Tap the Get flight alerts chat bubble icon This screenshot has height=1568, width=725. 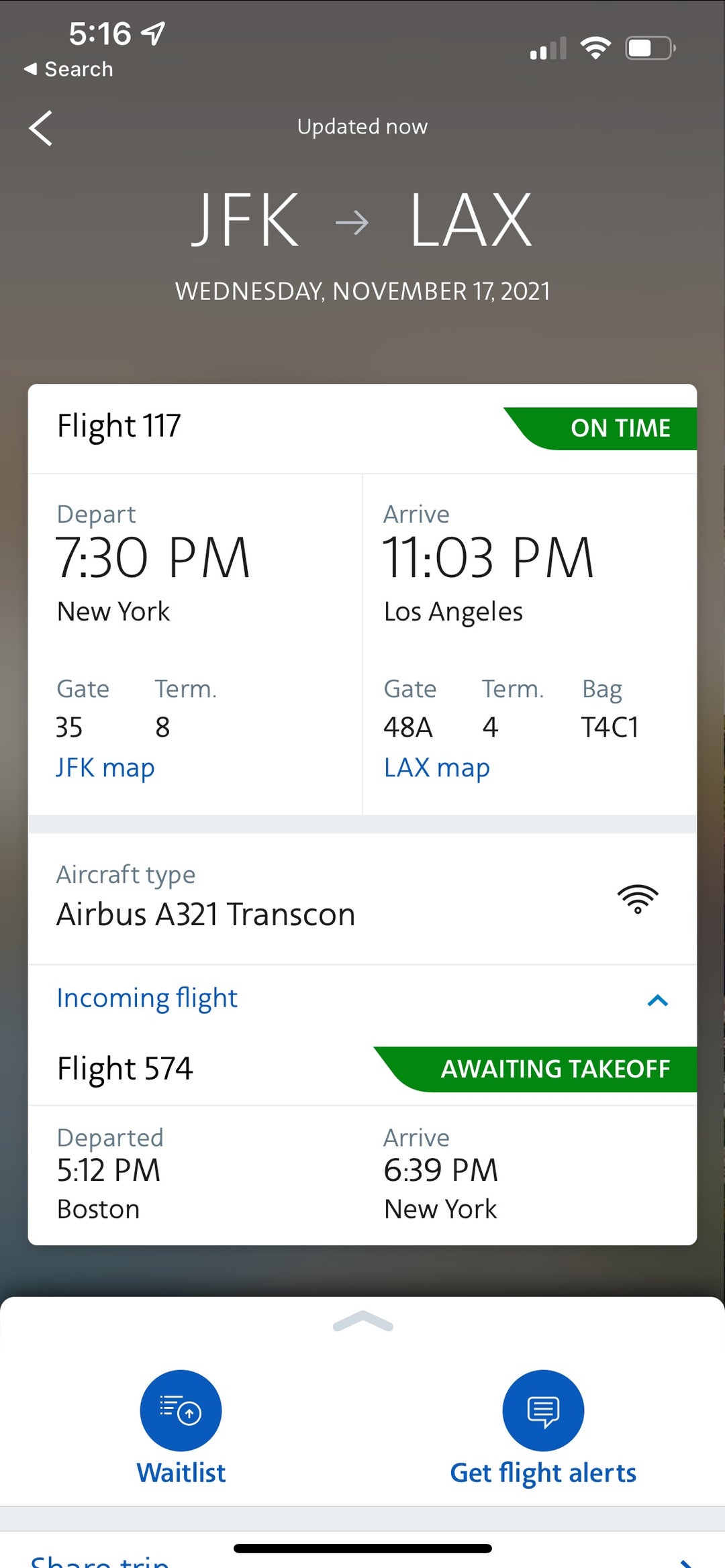click(x=542, y=1410)
